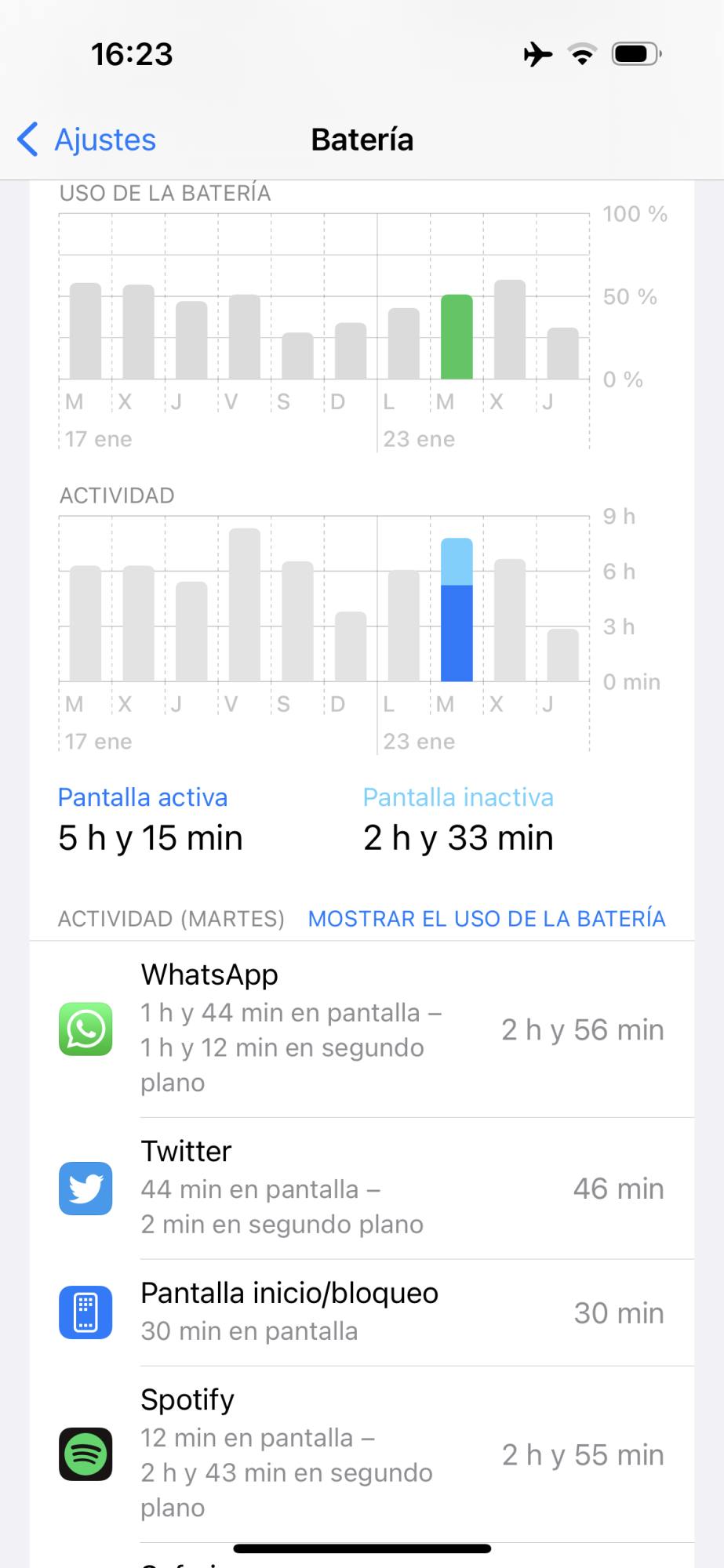Tap 'Mostrar el uso de la batería'
Screen dimensions: 724x1568
pos(486,918)
